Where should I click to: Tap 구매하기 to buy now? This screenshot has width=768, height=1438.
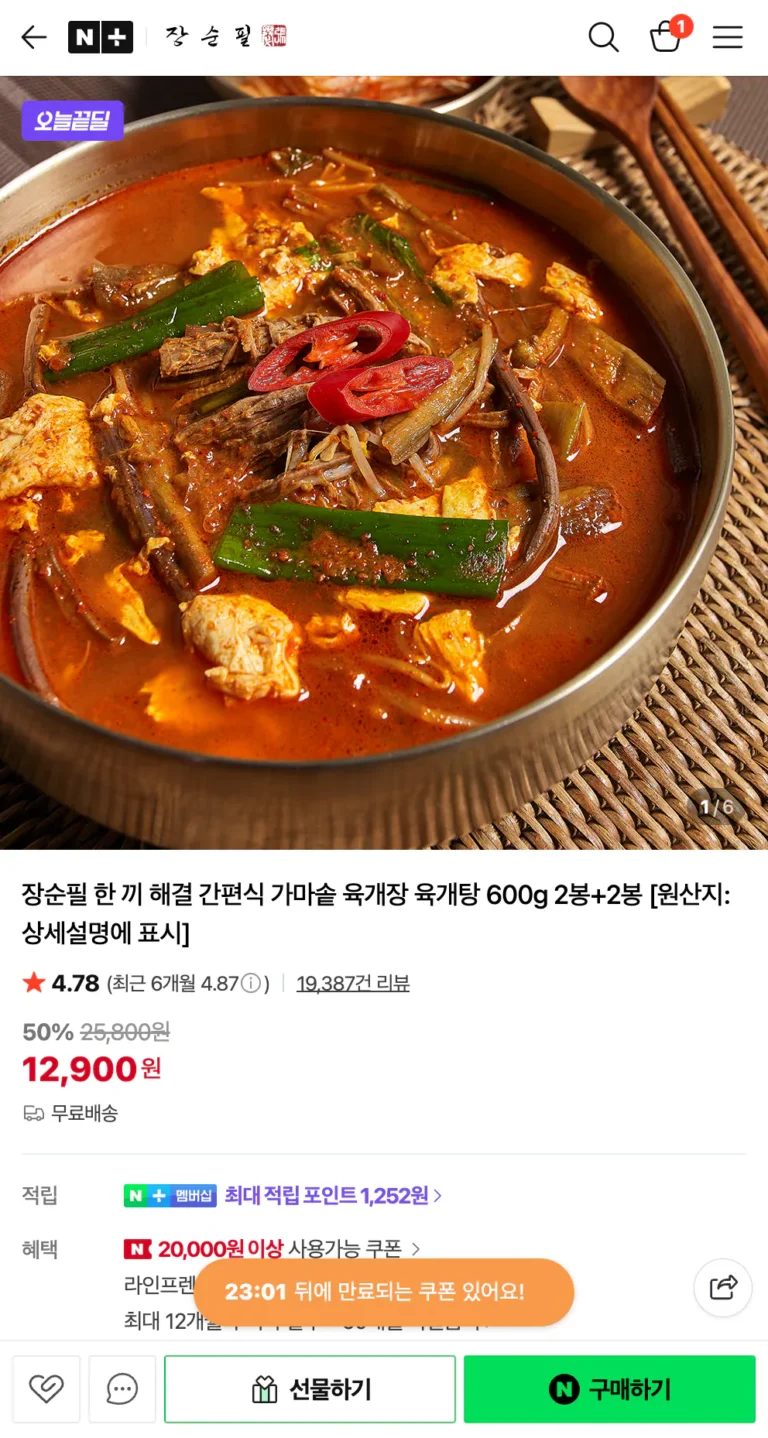(x=609, y=1389)
